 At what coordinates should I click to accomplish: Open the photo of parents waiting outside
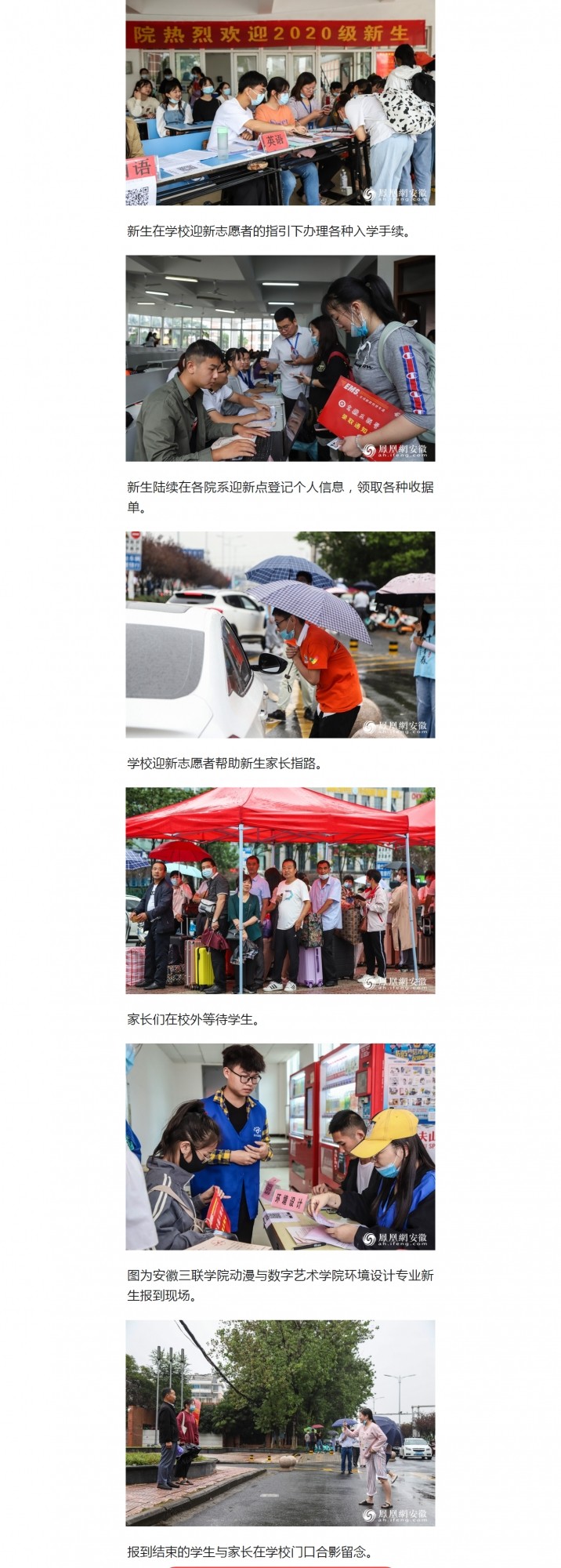280,890
